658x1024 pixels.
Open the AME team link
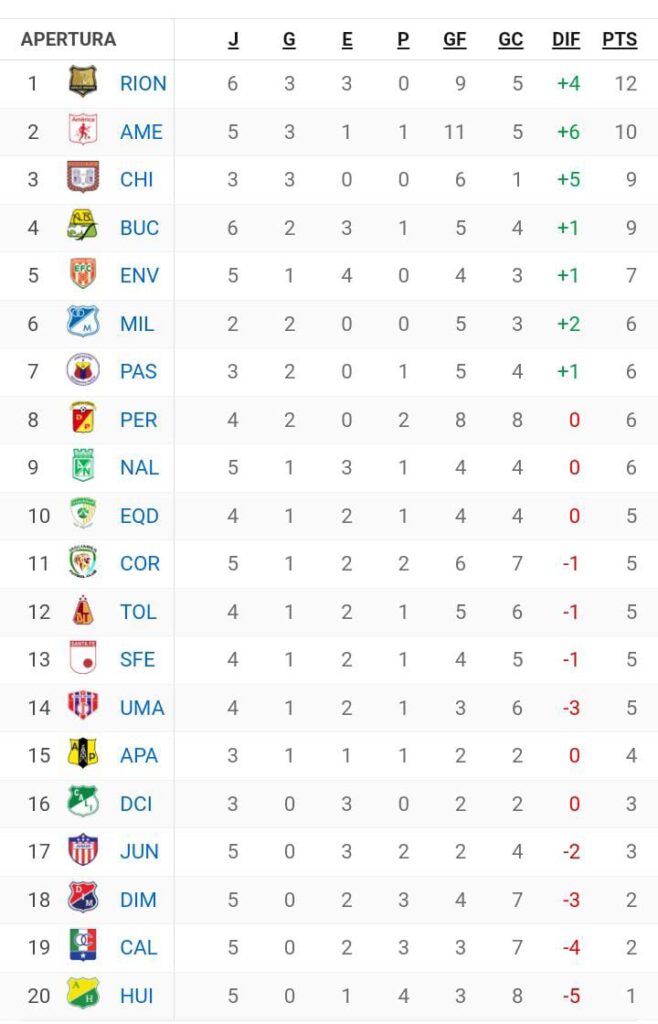click(x=141, y=131)
